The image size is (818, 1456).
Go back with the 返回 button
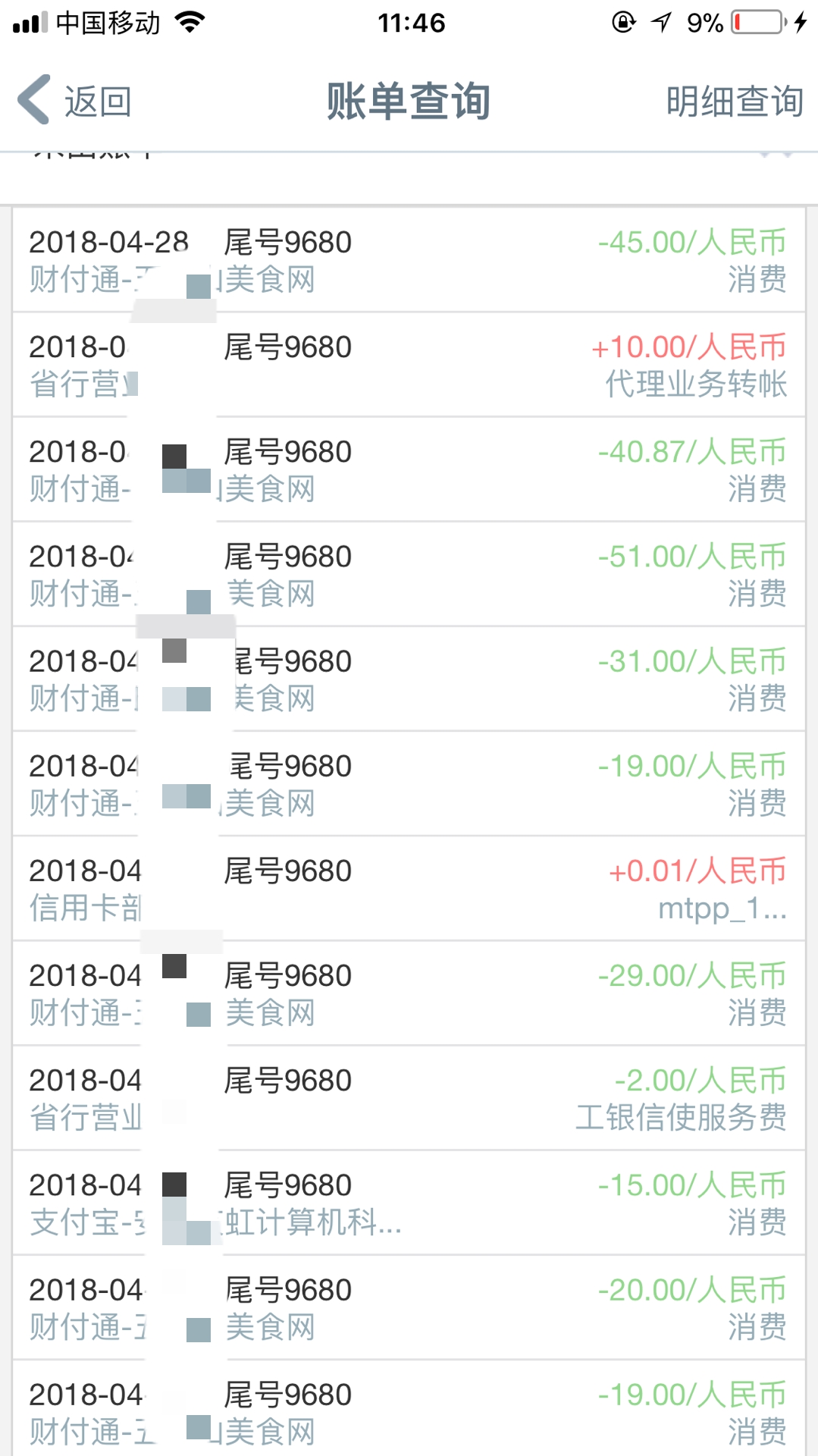(75, 101)
